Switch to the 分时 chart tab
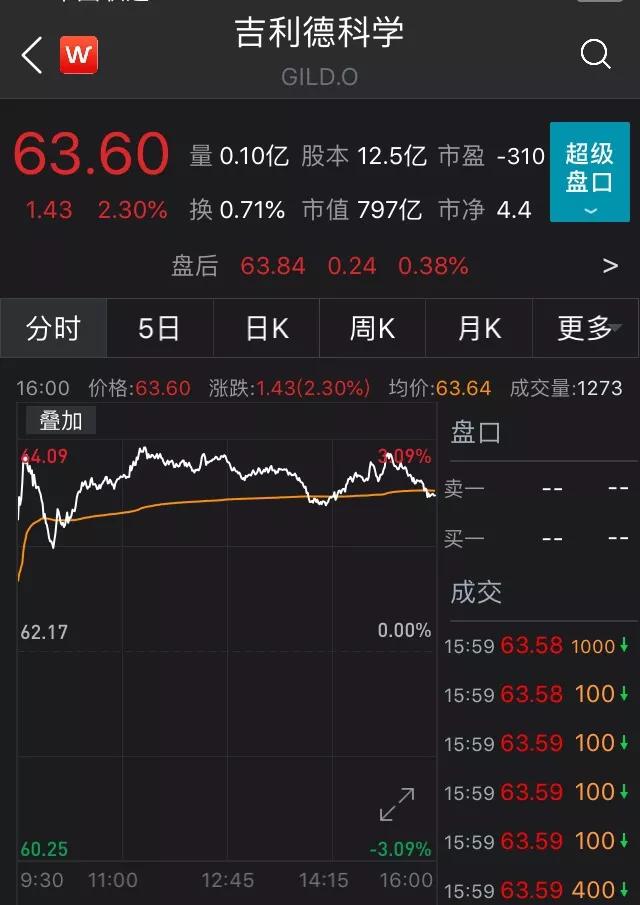Viewport: 640px width, 905px height. pos(53,328)
